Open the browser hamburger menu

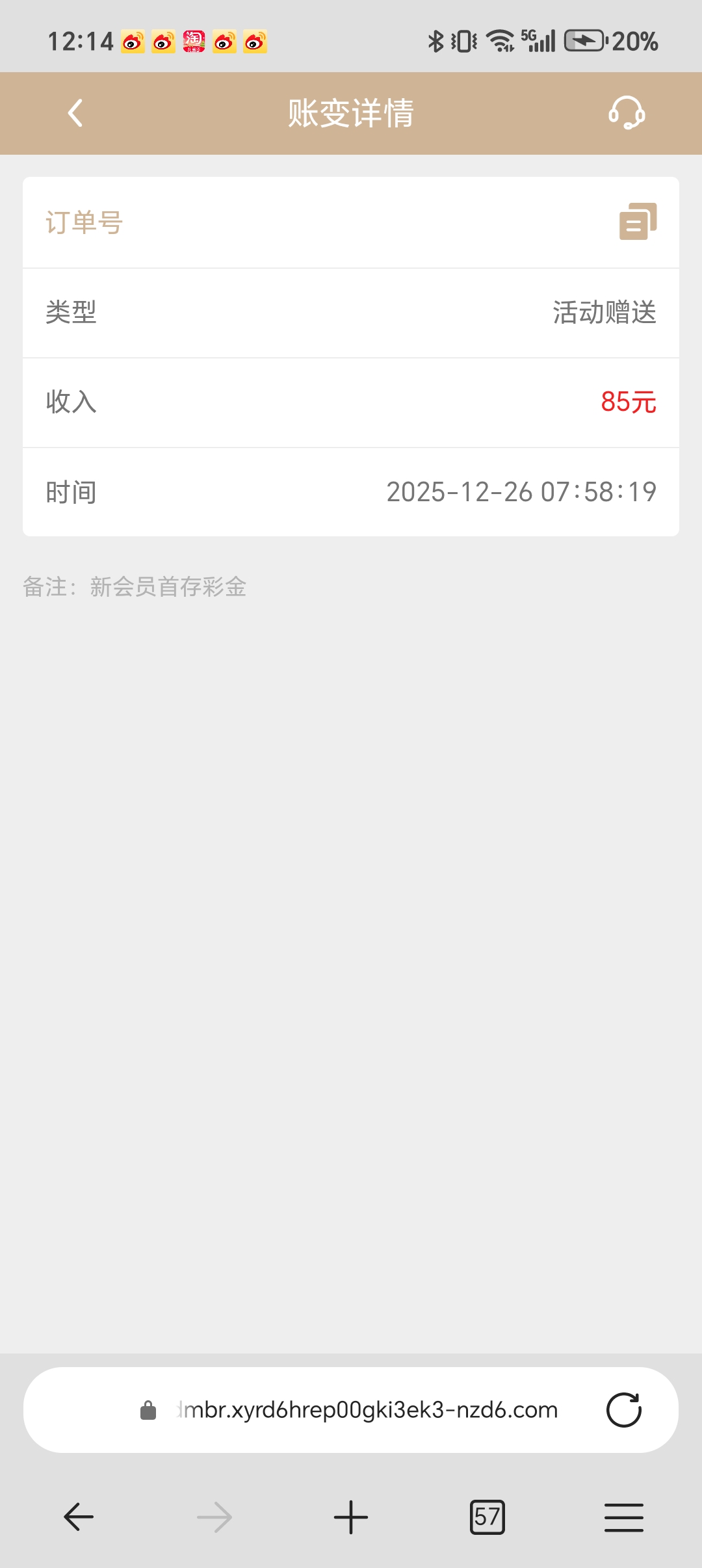pyautogui.click(x=623, y=1517)
